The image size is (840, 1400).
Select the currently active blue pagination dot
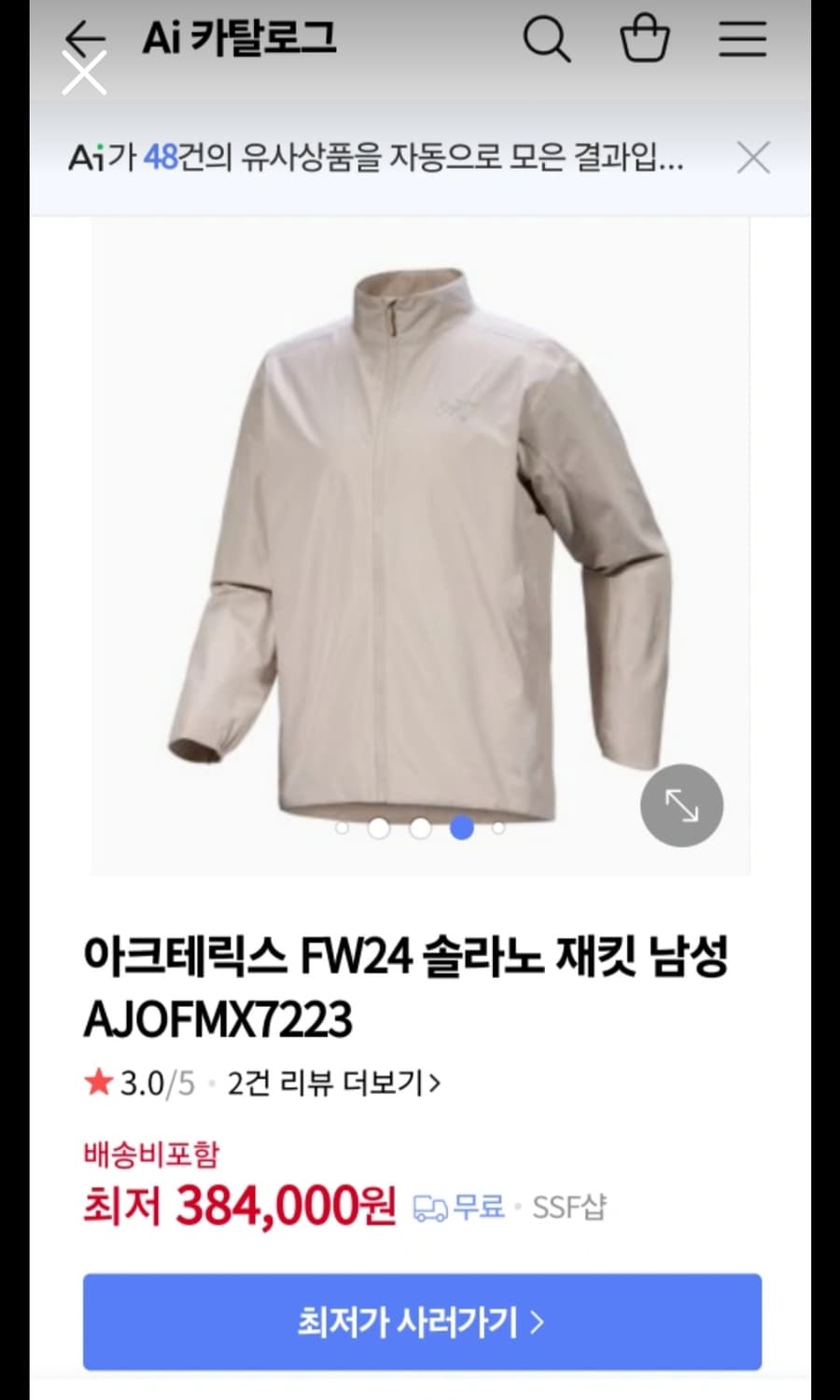[461, 828]
